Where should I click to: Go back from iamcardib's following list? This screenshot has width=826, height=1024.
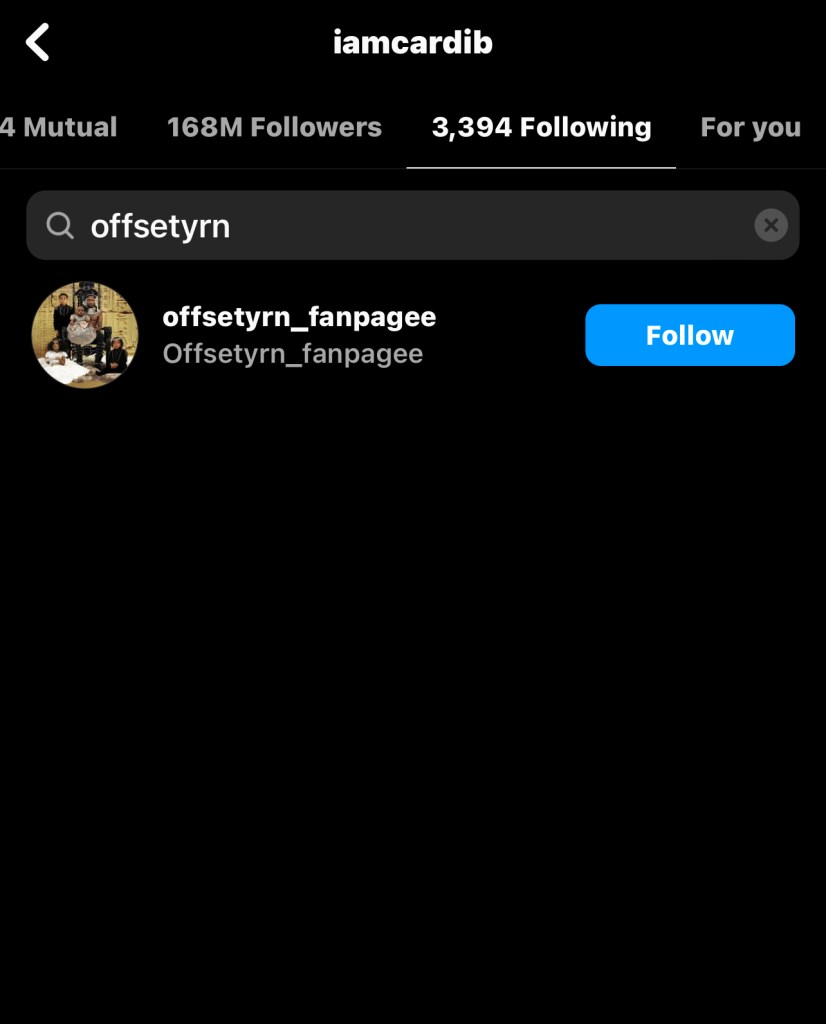point(38,43)
